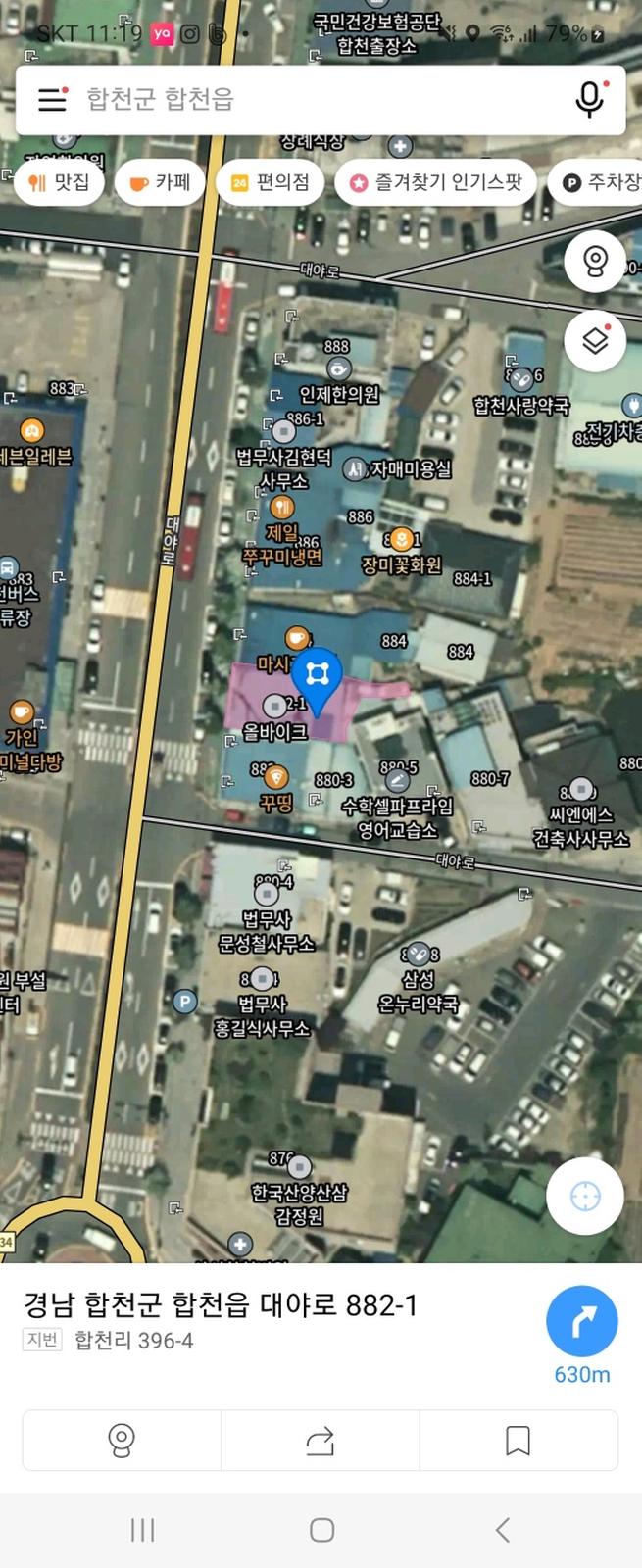Image resolution: width=642 pixels, height=1568 pixels.
Task: Open the recent apps button
Action: coord(143,1530)
